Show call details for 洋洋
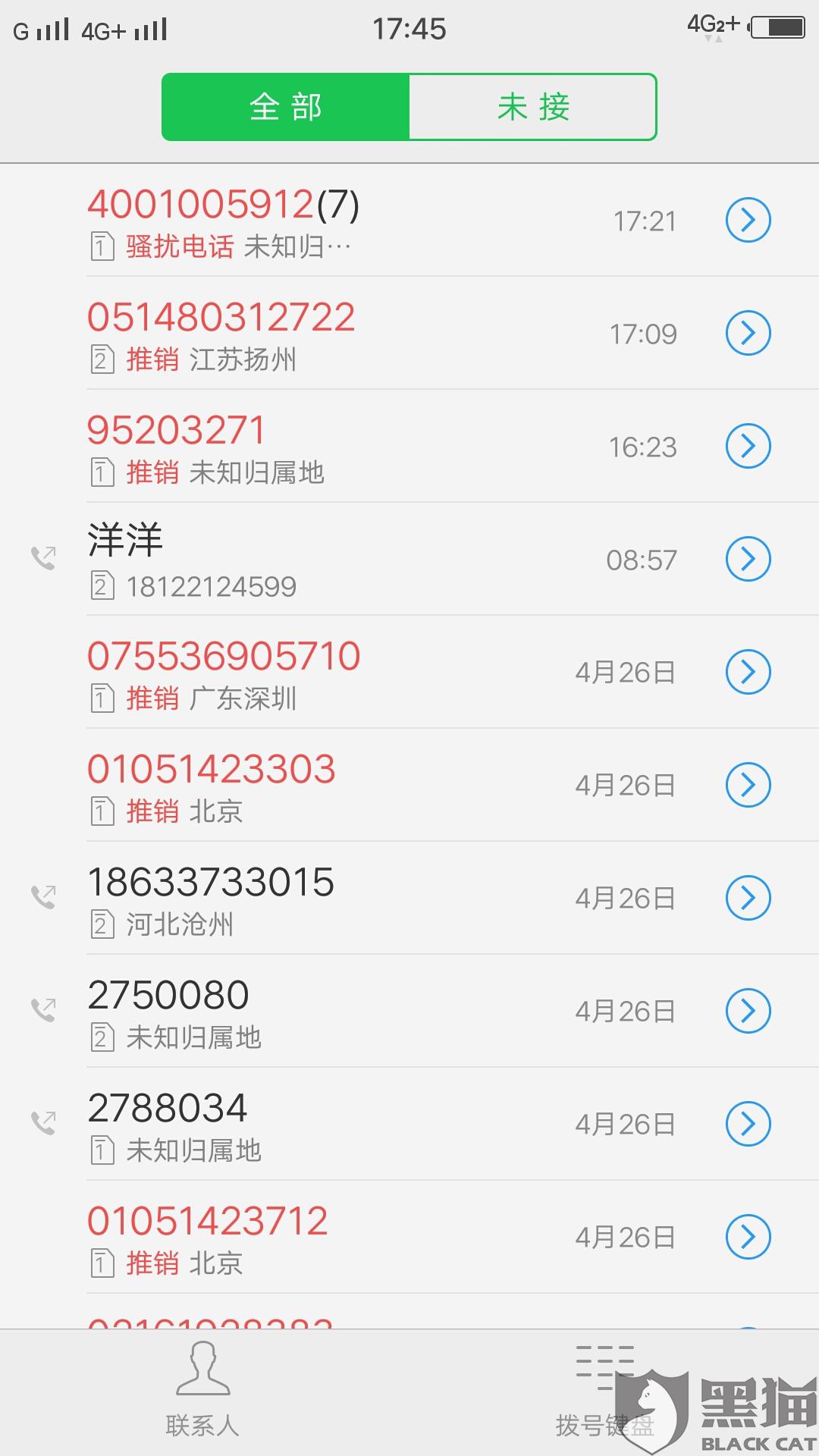This screenshot has width=819, height=1456. tap(748, 559)
